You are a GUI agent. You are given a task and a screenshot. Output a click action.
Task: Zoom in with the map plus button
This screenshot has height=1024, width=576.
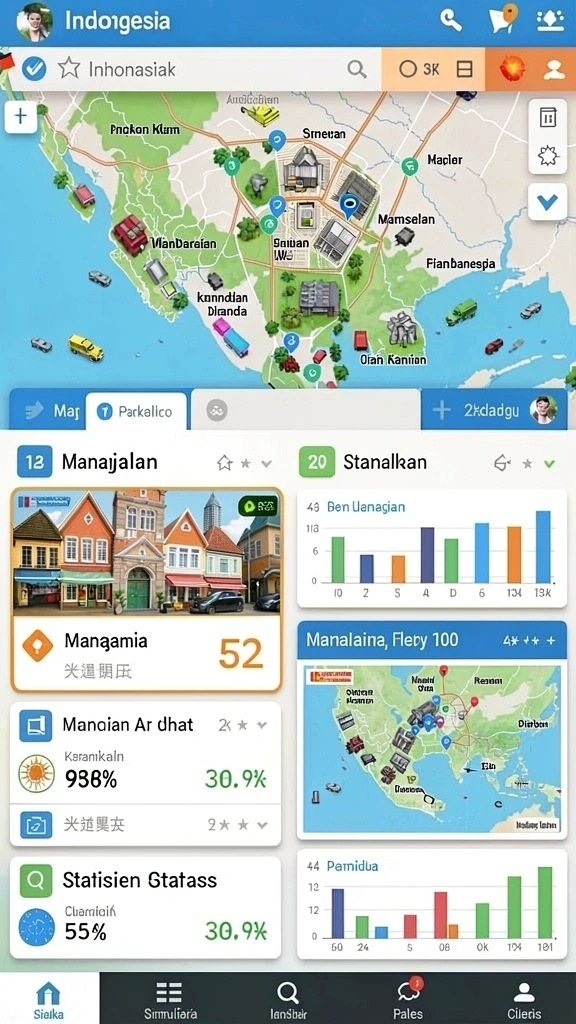click(21, 117)
